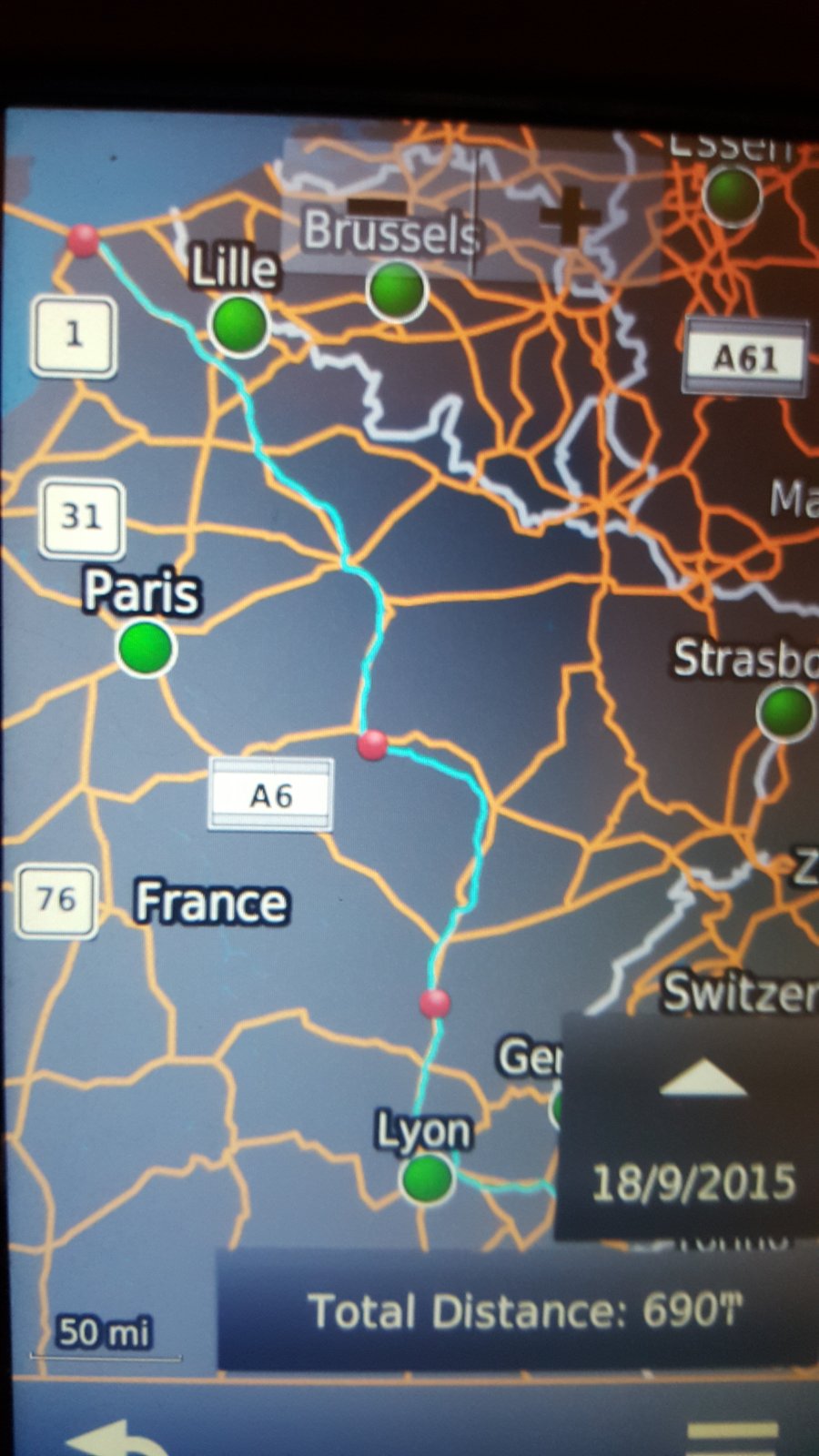
Task: Go back using the return arrow
Action: click(114, 1438)
